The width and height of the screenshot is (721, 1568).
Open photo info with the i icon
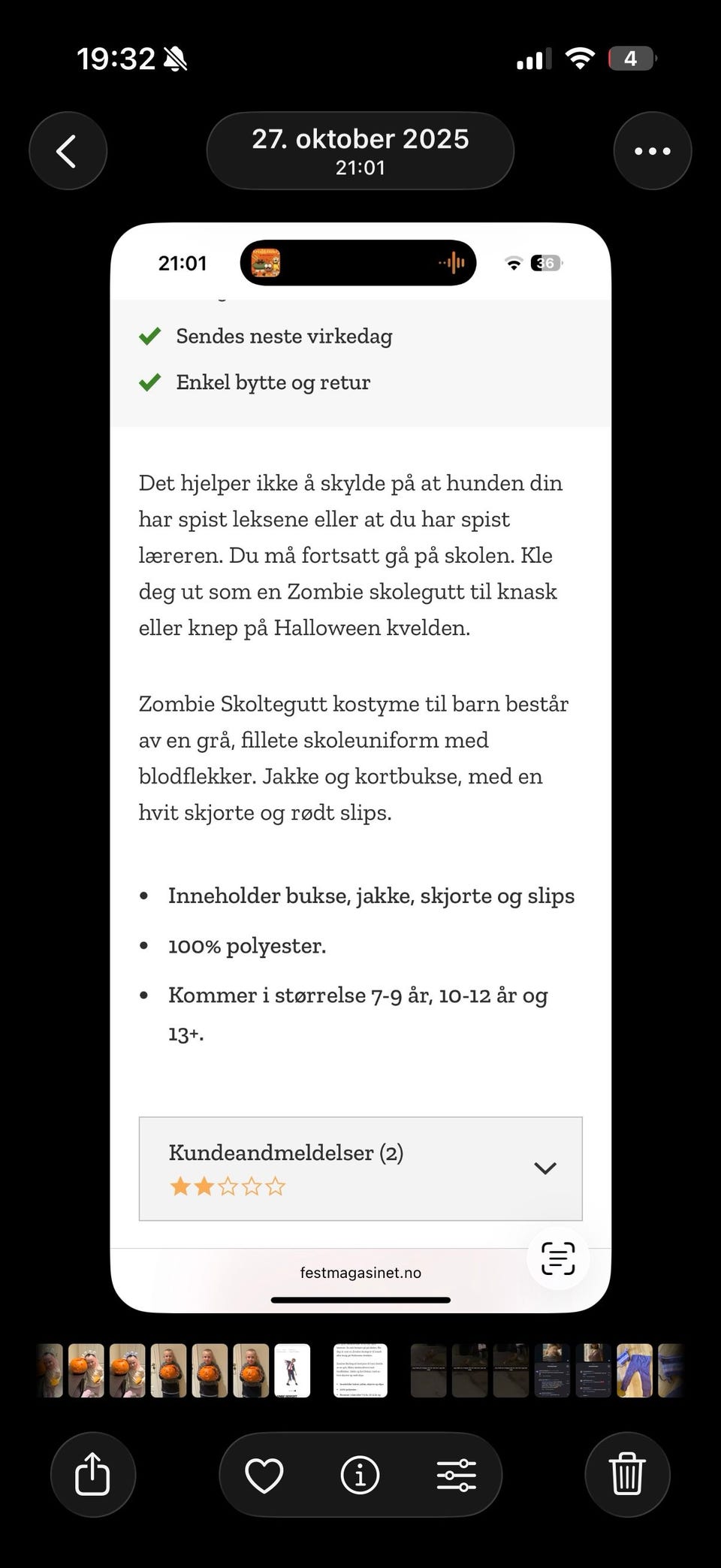(360, 1474)
